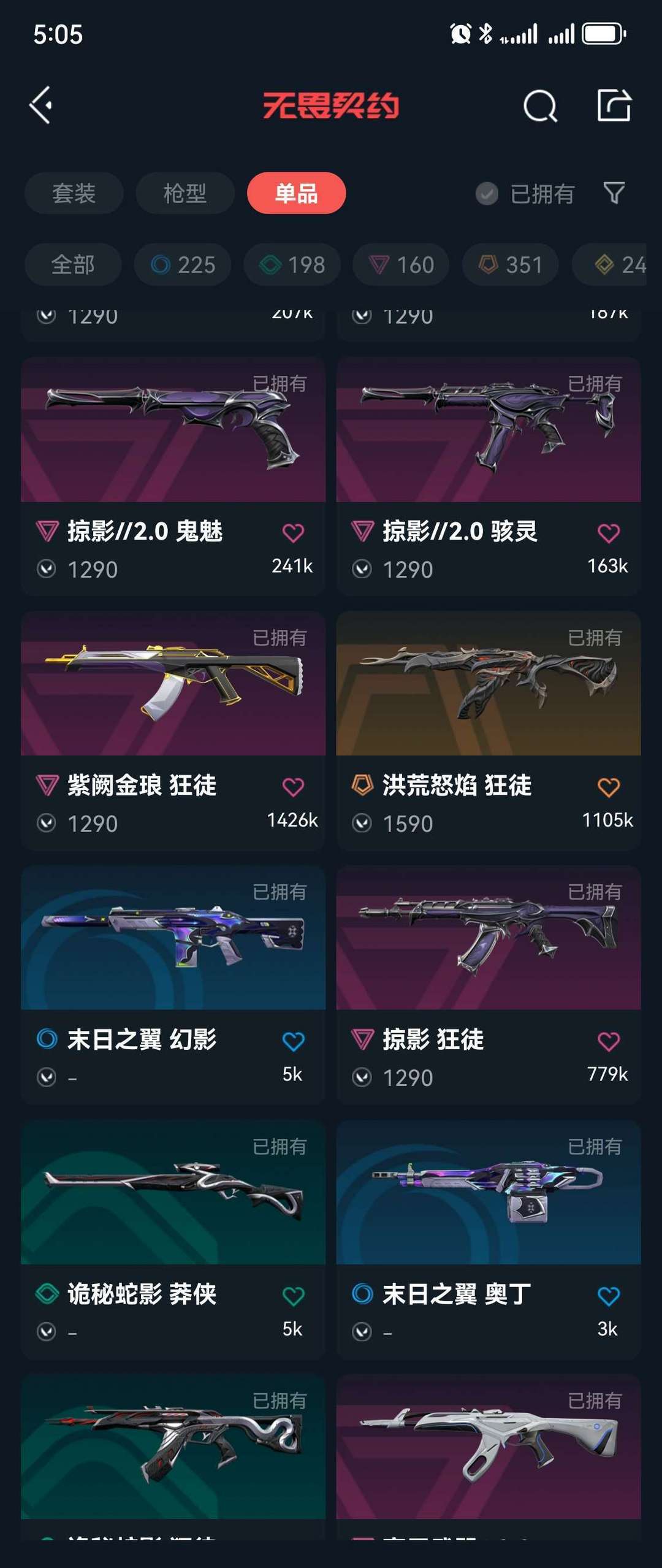Toggle the 已拥有 owned filter checkbox

point(487,194)
